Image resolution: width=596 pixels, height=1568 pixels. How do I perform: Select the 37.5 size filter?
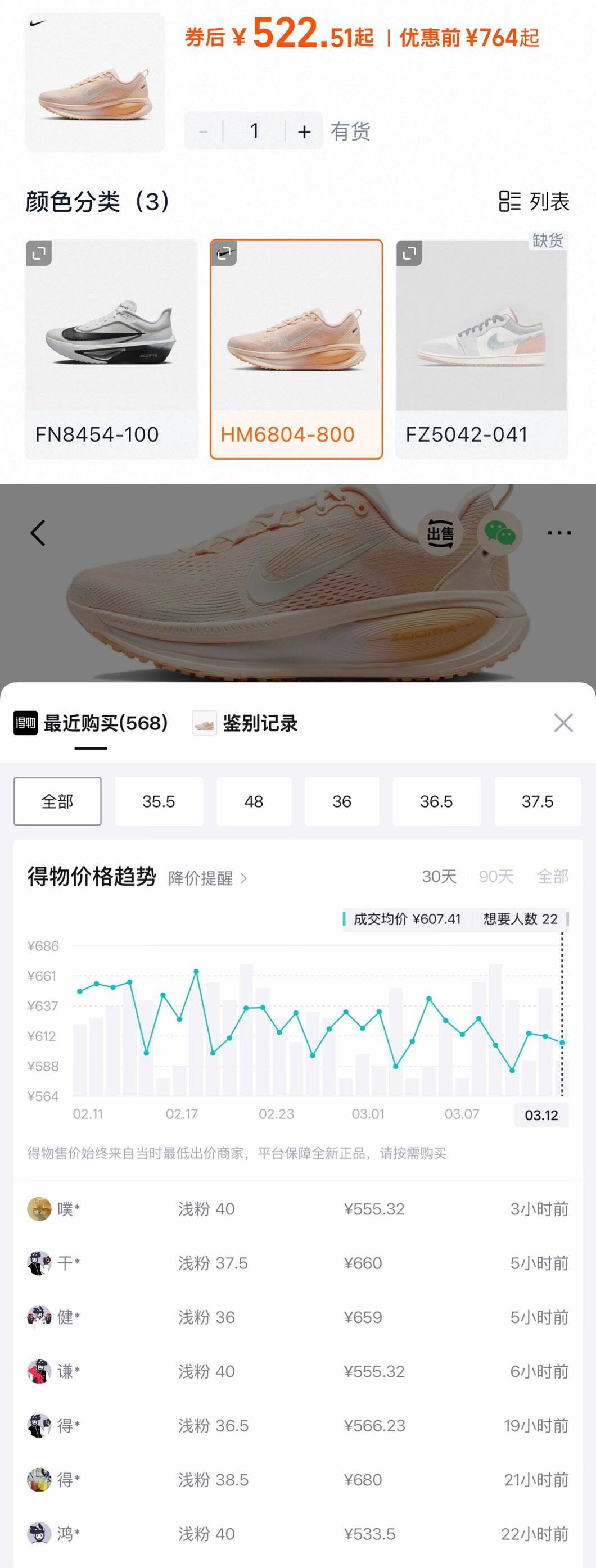(x=538, y=801)
